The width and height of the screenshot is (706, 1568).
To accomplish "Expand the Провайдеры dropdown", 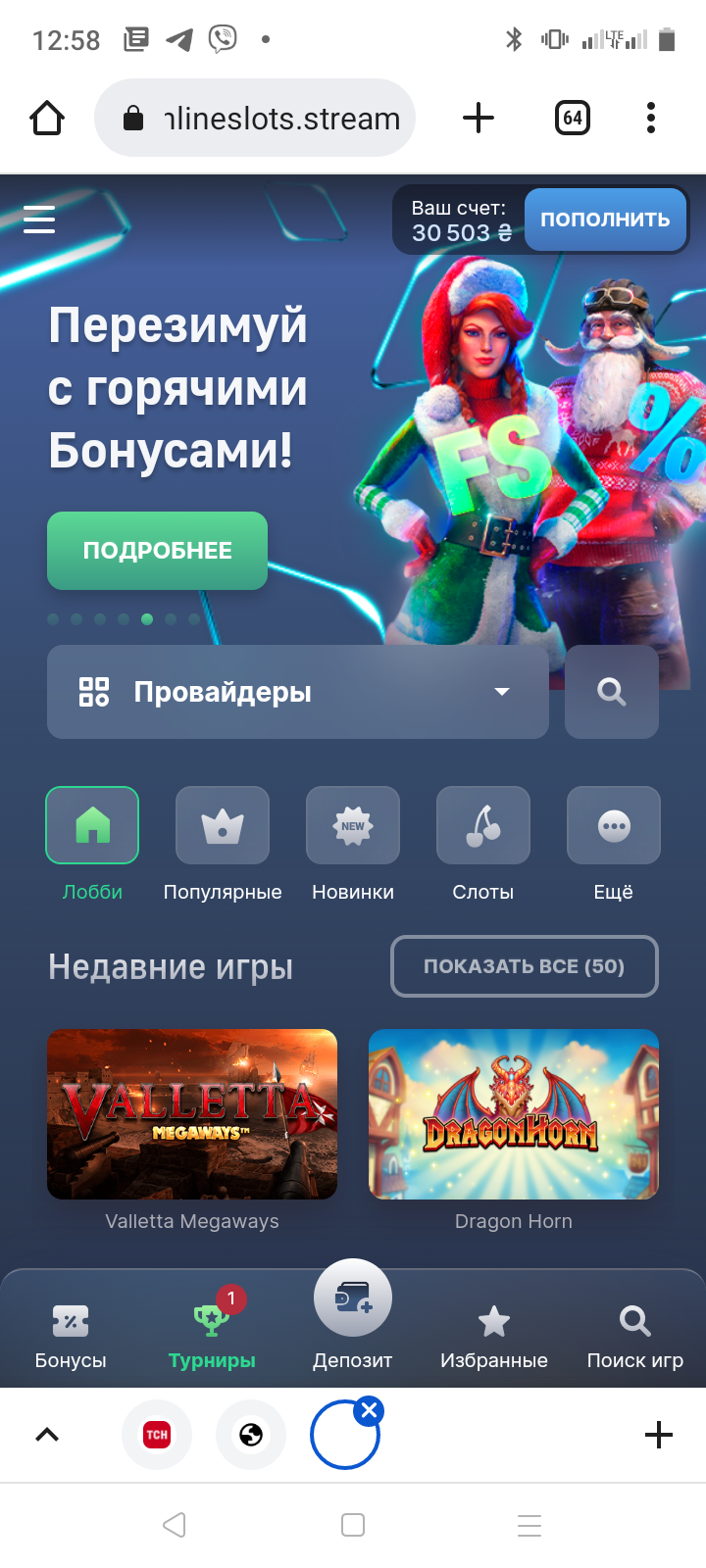I will pyautogui.click(x=297, y=692).
